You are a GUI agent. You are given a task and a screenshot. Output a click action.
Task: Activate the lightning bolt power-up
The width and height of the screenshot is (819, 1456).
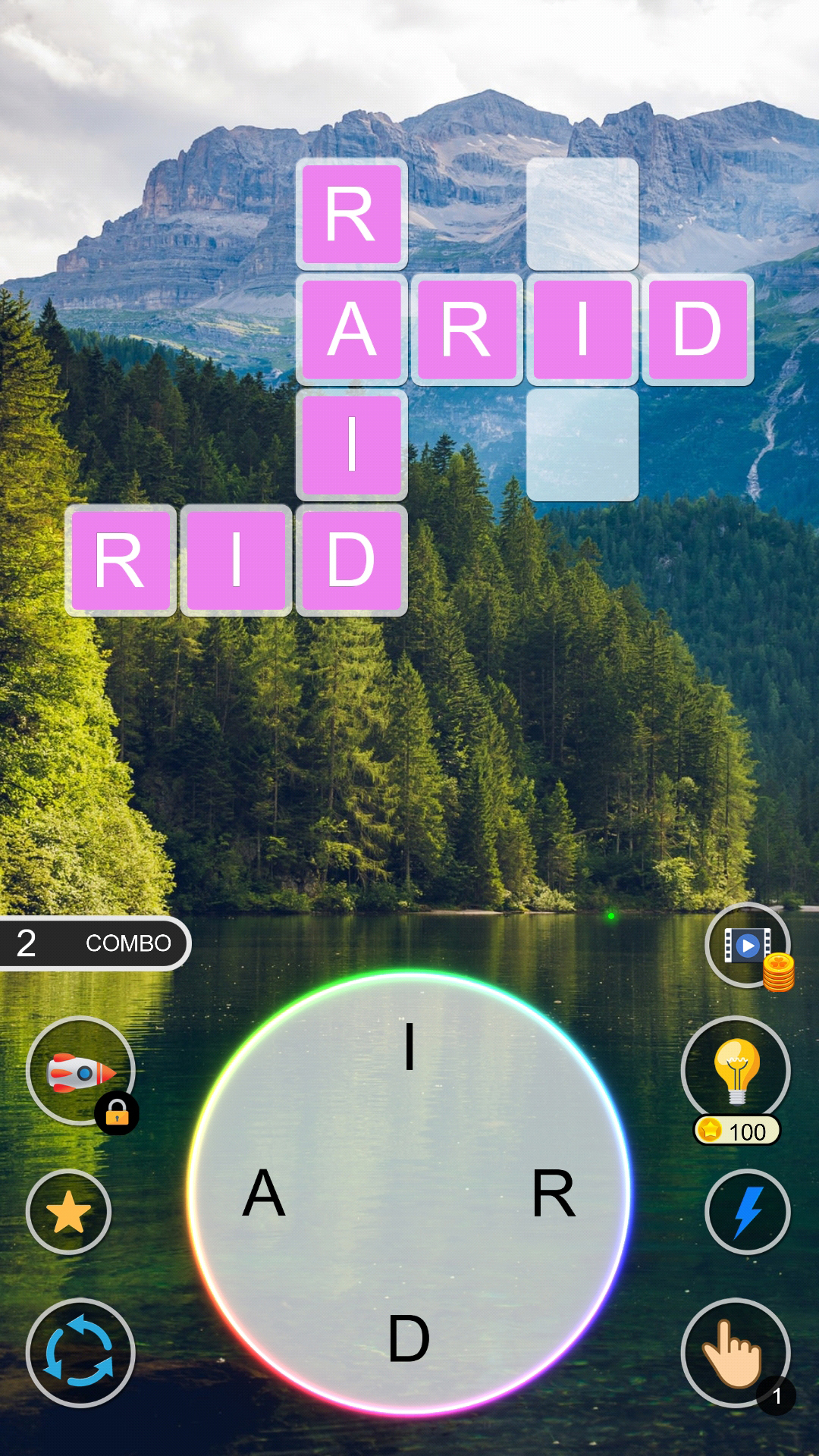tap(748, 1212)
